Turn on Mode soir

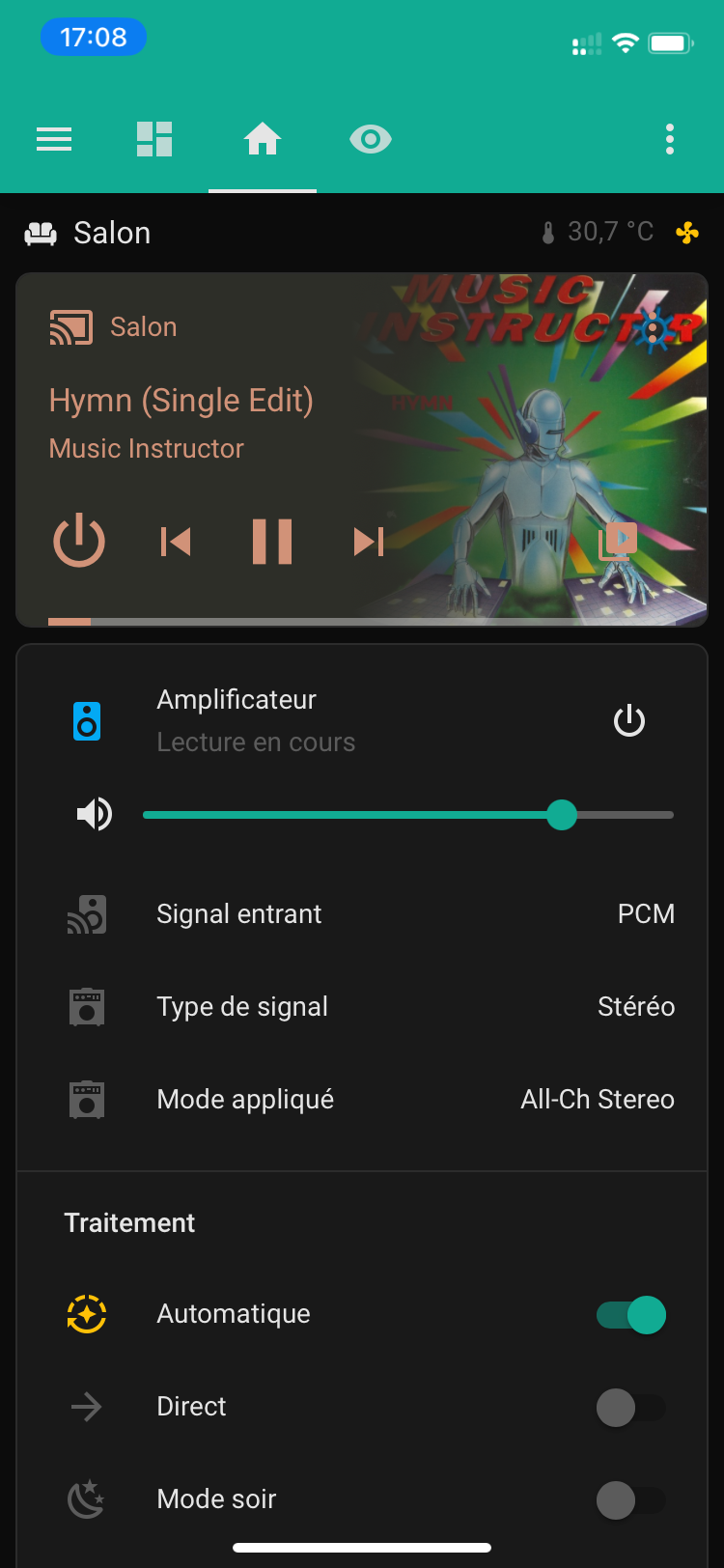pos(631,1499)
